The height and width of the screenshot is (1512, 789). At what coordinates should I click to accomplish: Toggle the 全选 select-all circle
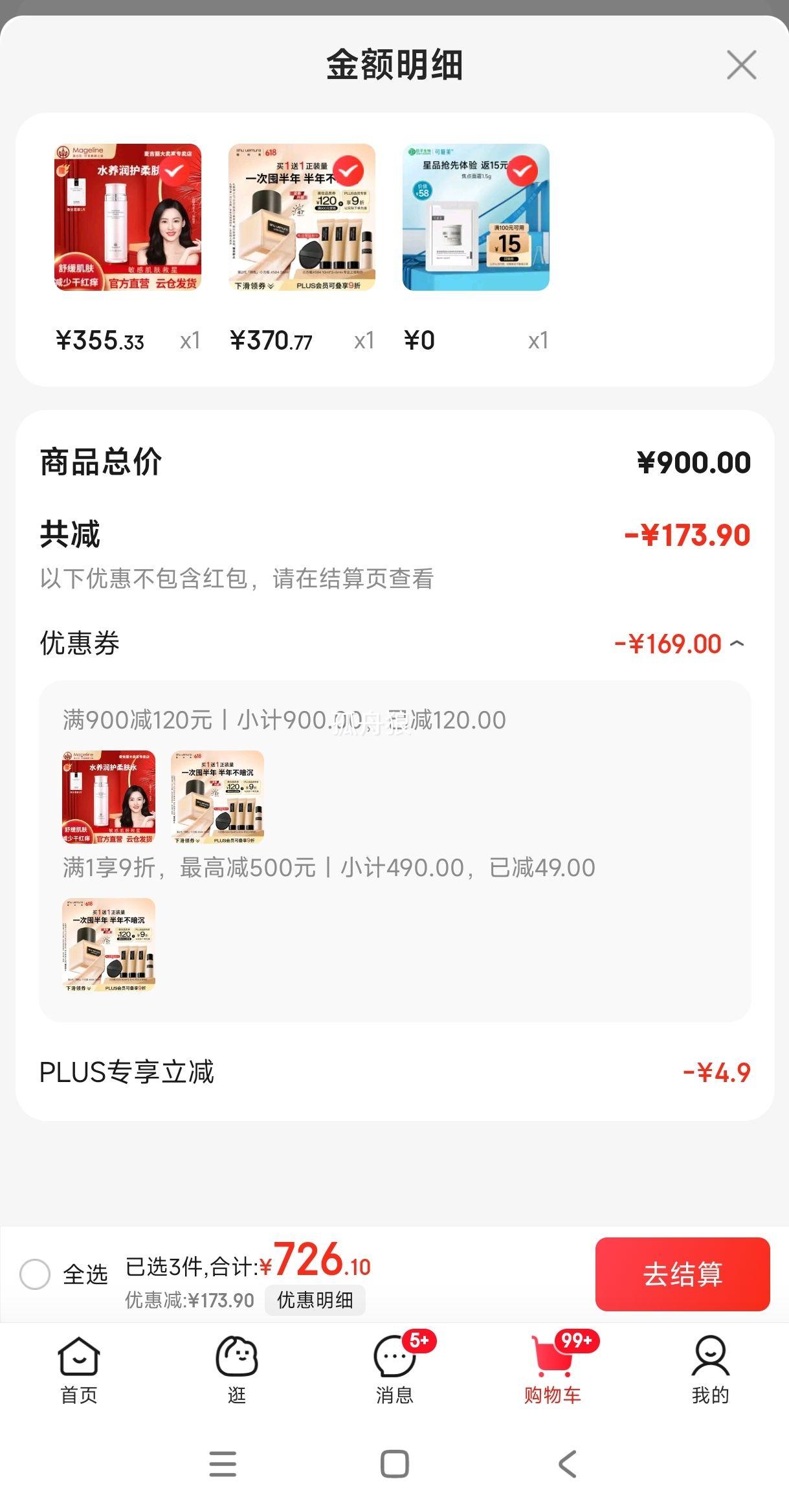click(x=35, y=1274)
